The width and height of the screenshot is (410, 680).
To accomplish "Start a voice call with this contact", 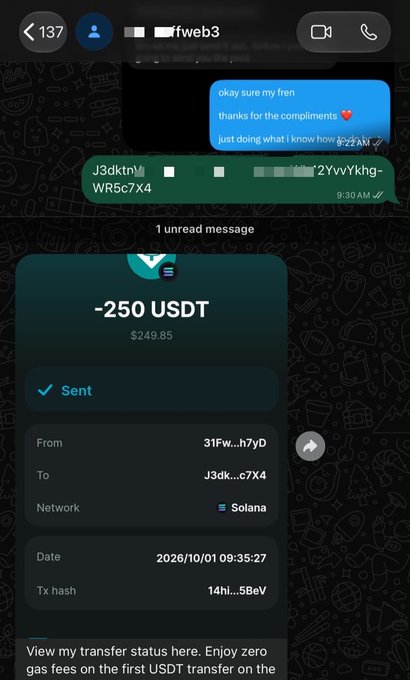I will [x=368, y=32].
